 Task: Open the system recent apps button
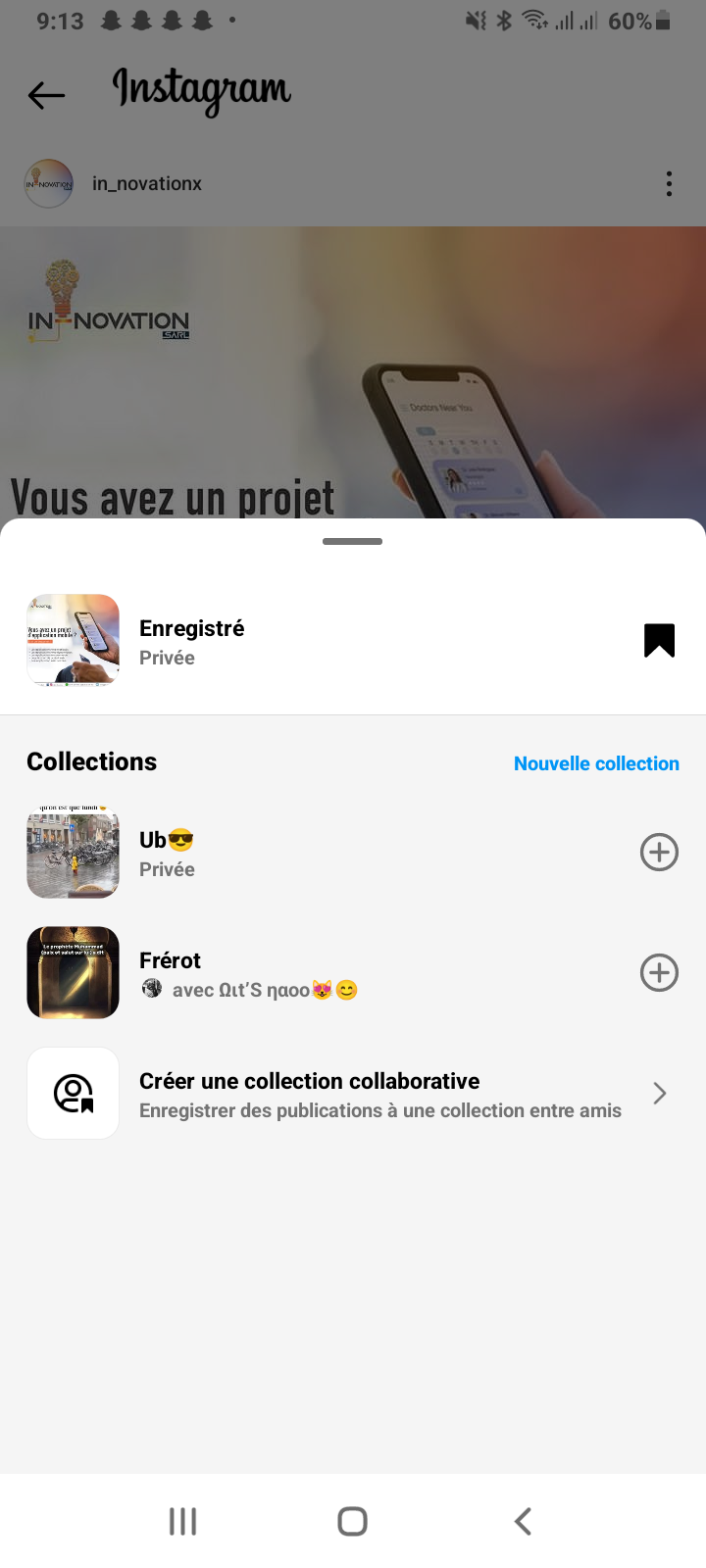tap(182, 1521)
